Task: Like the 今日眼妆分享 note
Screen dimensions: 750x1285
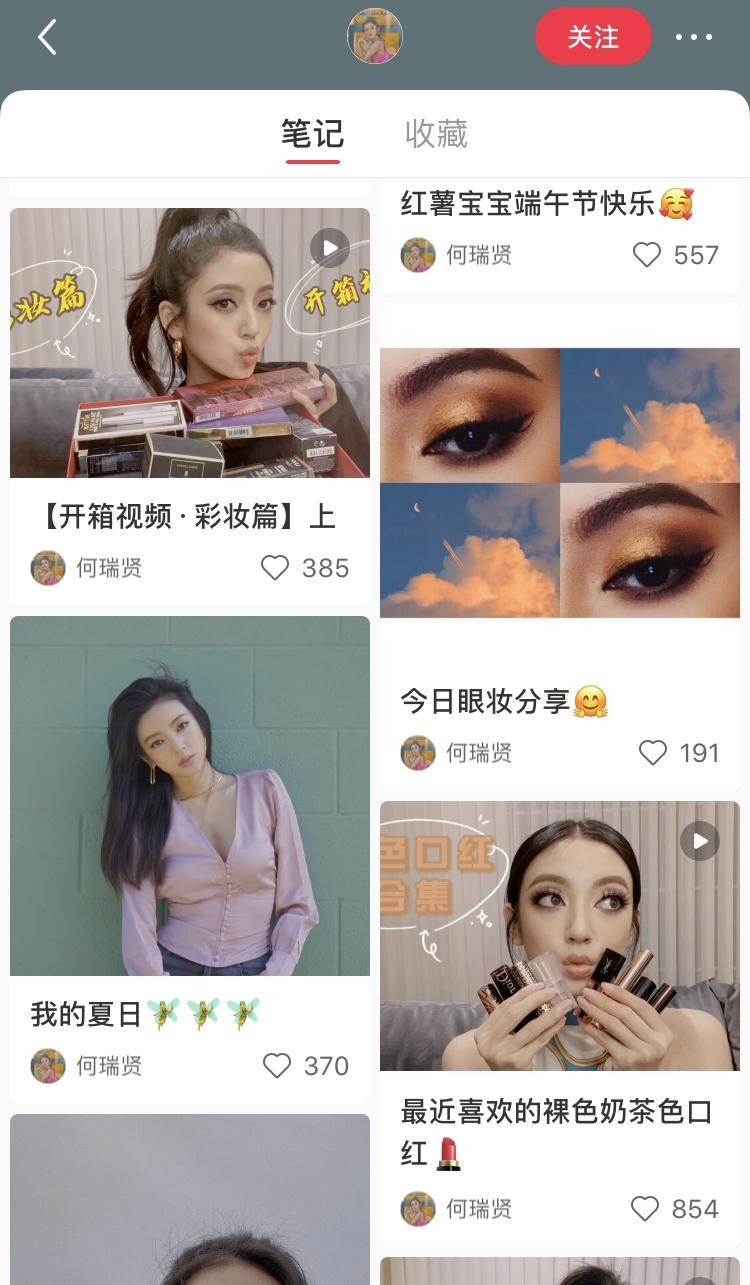Action: (653, 753)
